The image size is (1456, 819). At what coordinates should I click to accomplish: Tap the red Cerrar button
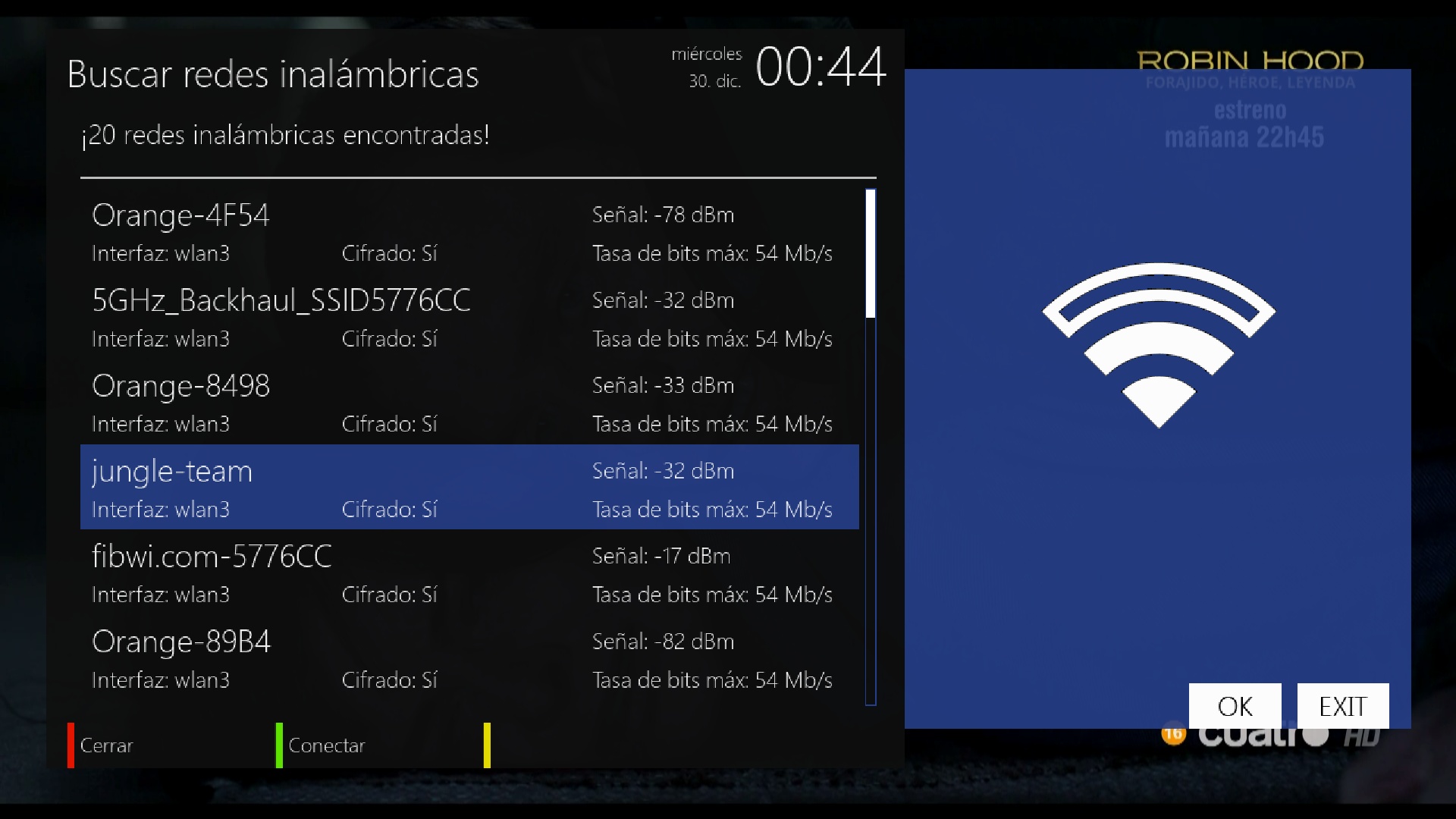[x=104, y=745]
